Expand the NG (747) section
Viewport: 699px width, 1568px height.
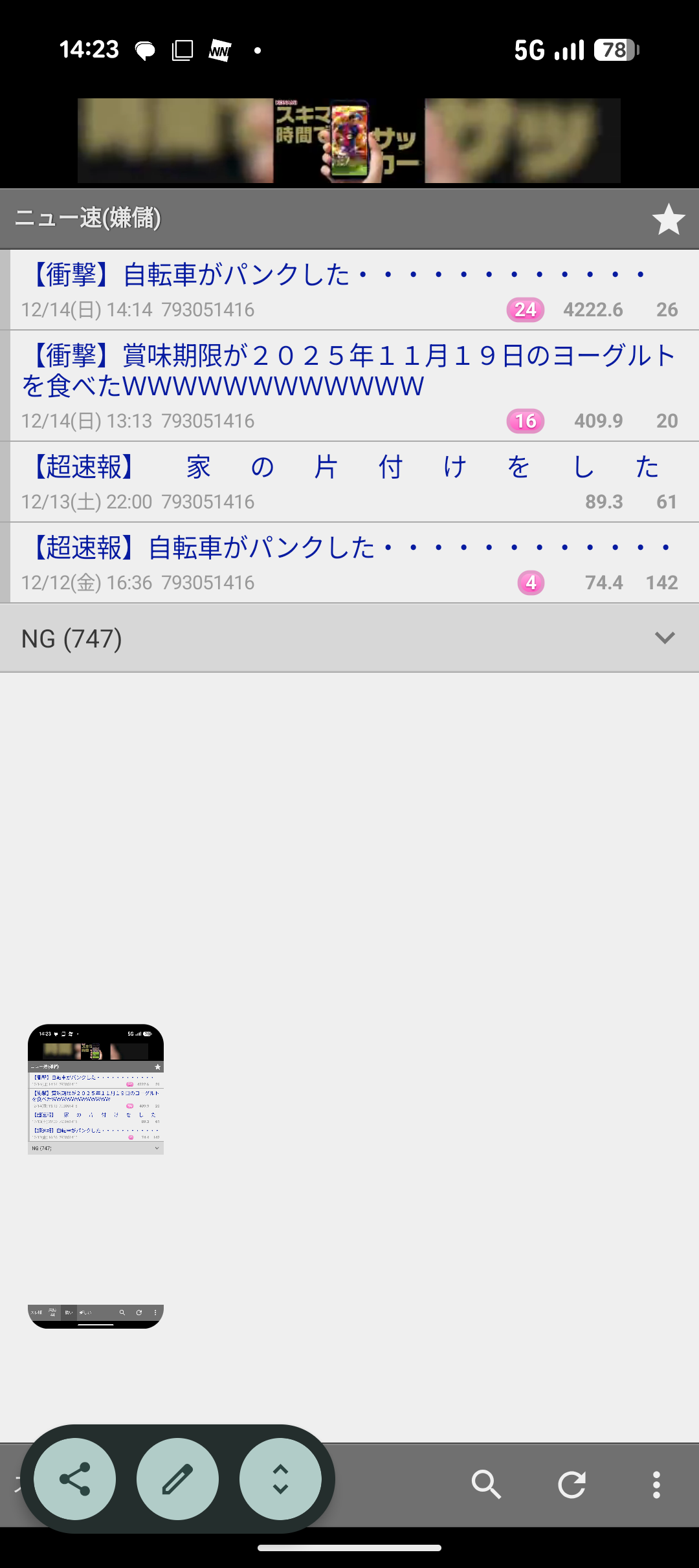(x=664, y=638)
